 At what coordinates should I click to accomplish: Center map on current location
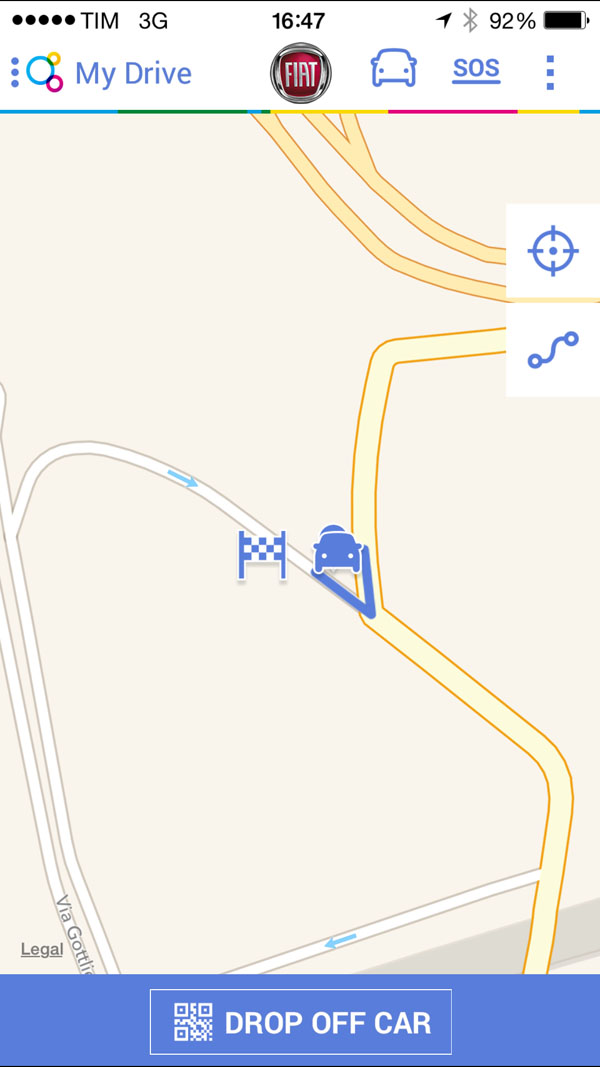(553, 250)
